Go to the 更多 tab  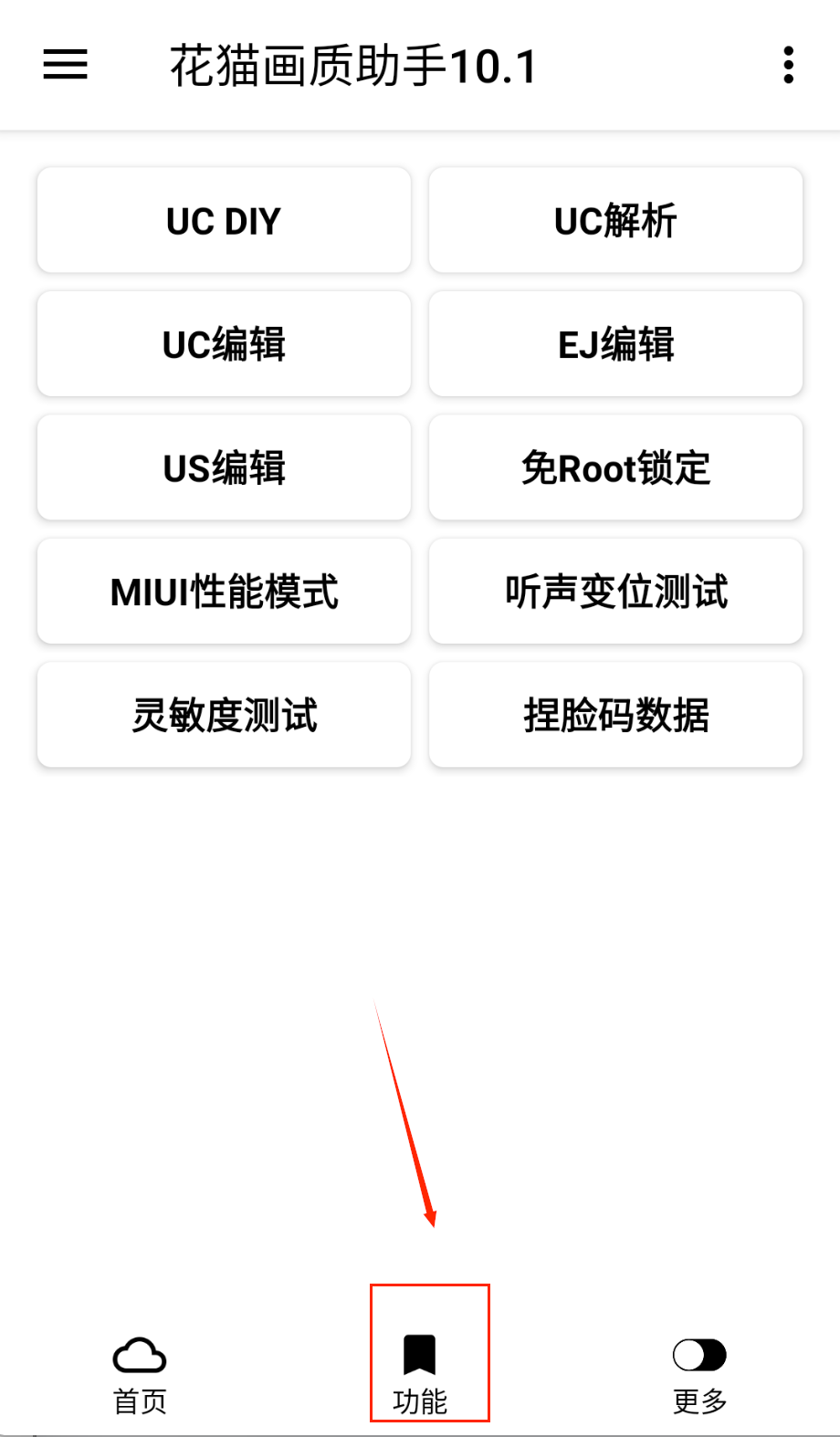pos(699,1374)
